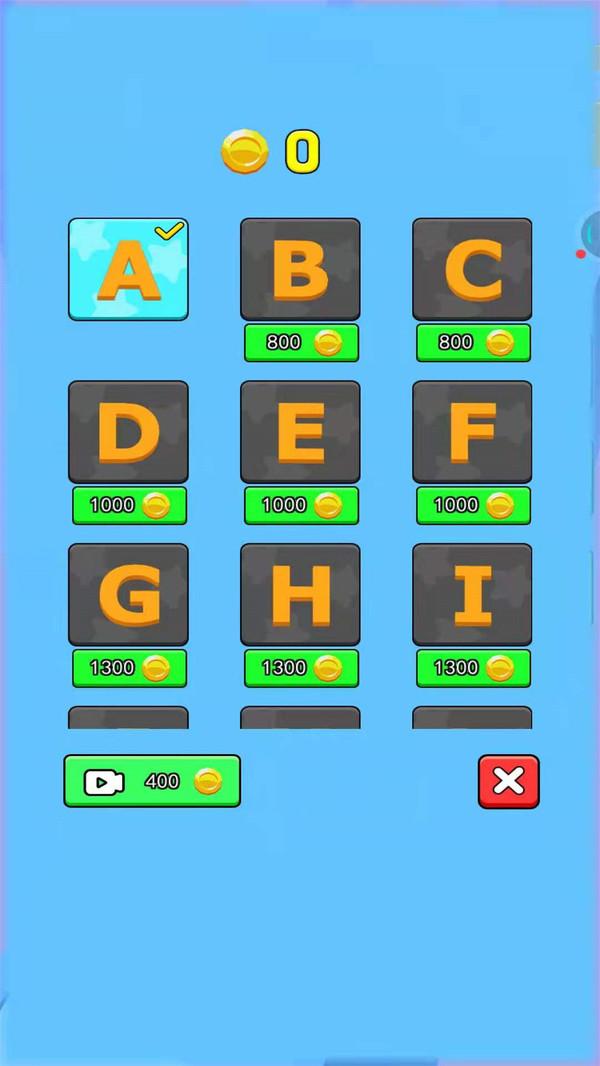Watch video ad for 400 coins
600x1066 pixels.
coord(152,781)
